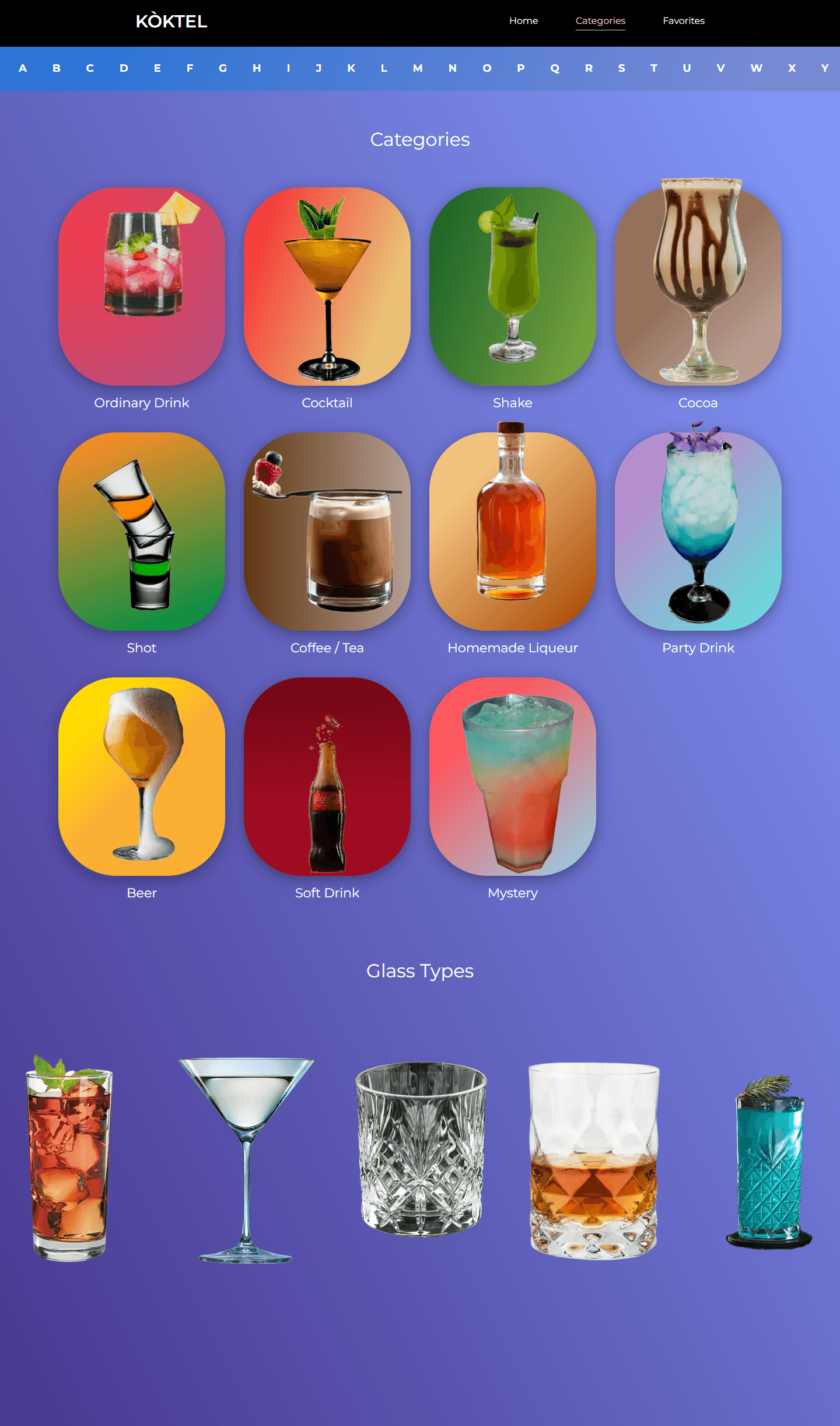The image size is (840, 1426).
Task: Select the letter Y filter
Action: pyautogui.click(x=825, y=68)
